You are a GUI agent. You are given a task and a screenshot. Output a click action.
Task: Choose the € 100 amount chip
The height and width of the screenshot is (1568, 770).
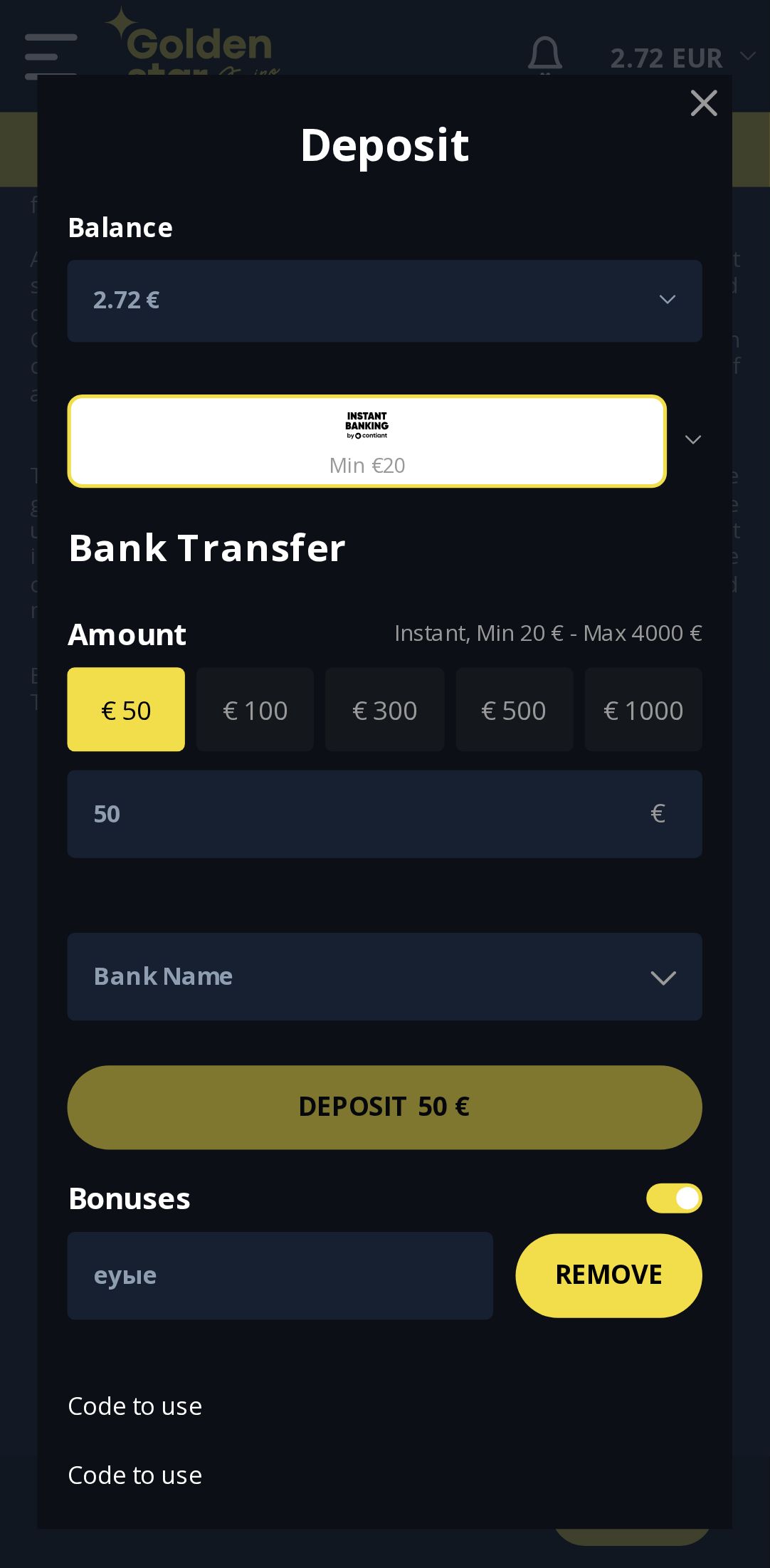tap(255, 709)
